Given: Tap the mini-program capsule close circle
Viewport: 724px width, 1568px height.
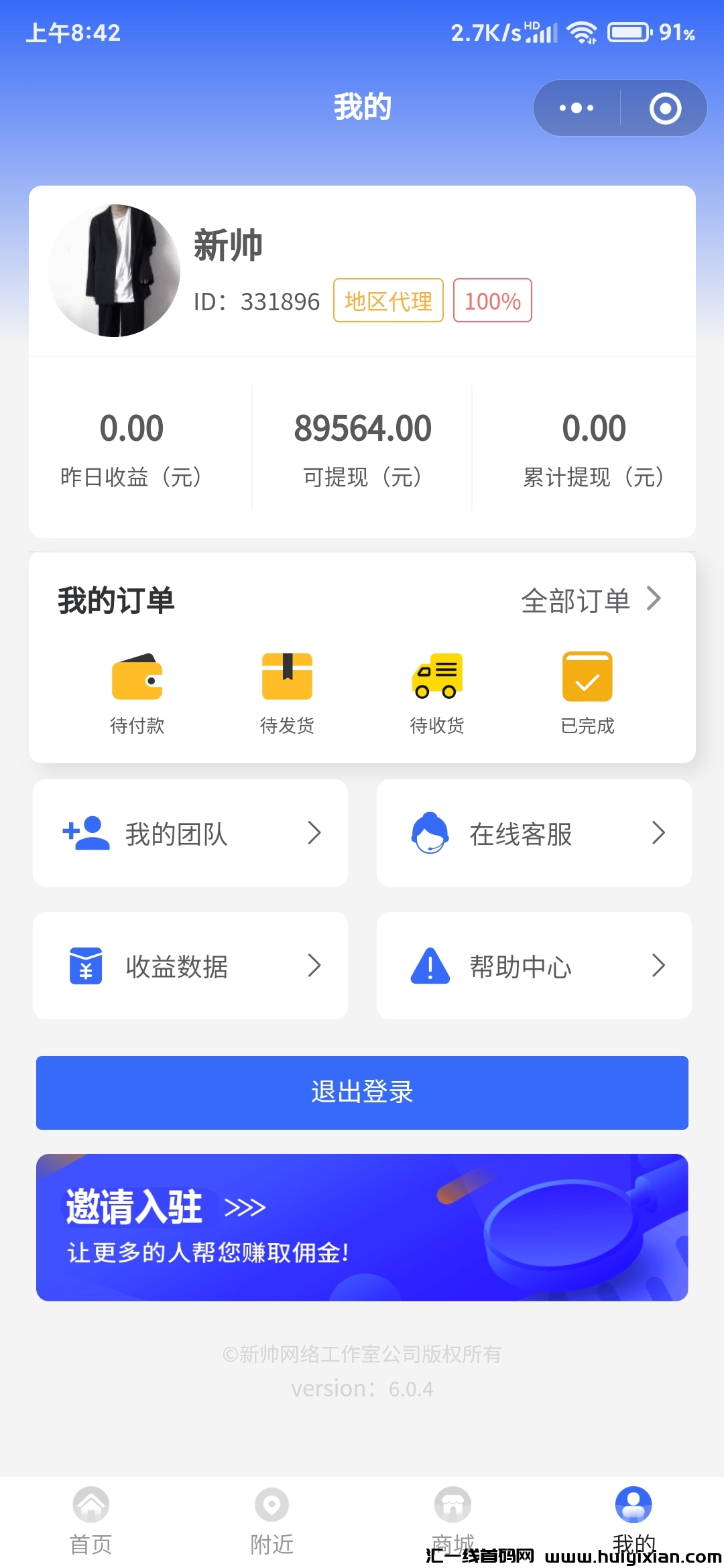Looking at the screenshot, I should (664, 107).
